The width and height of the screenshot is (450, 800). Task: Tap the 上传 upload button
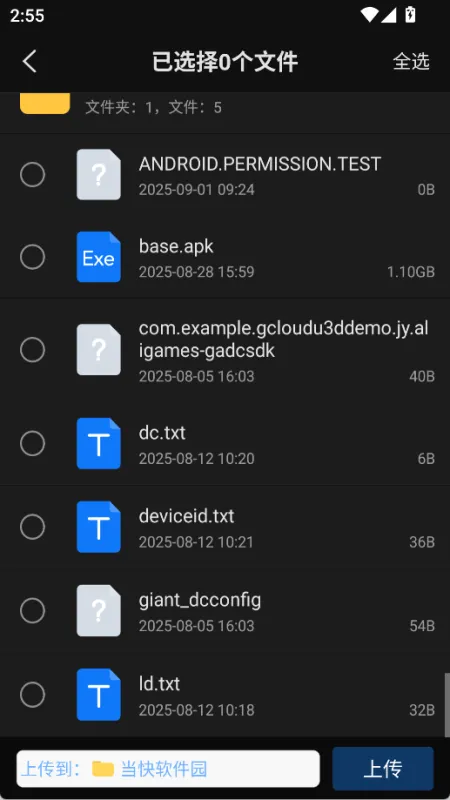383,768
